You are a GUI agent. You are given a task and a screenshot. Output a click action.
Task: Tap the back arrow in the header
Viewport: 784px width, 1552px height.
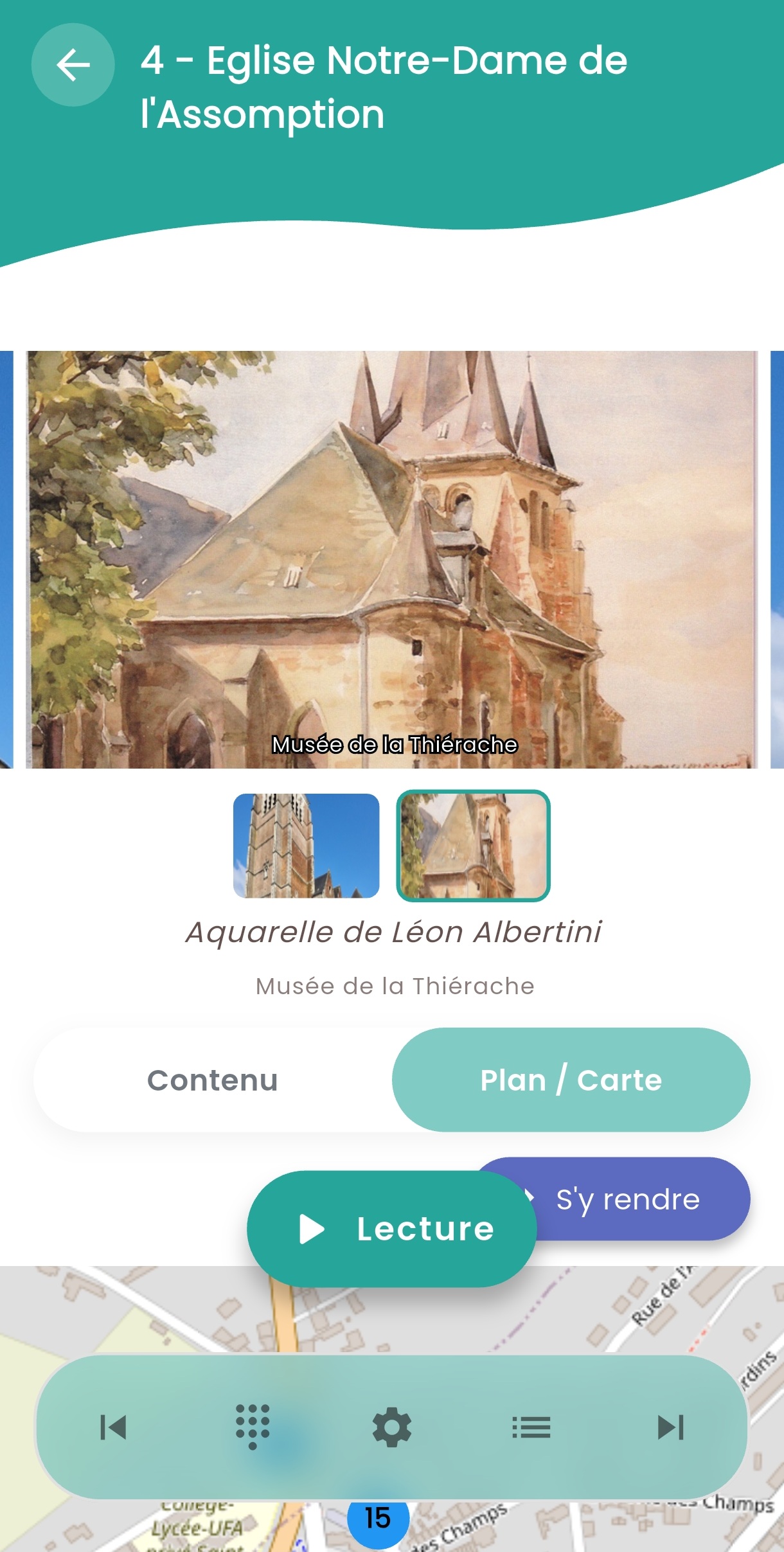pos(73,64)
